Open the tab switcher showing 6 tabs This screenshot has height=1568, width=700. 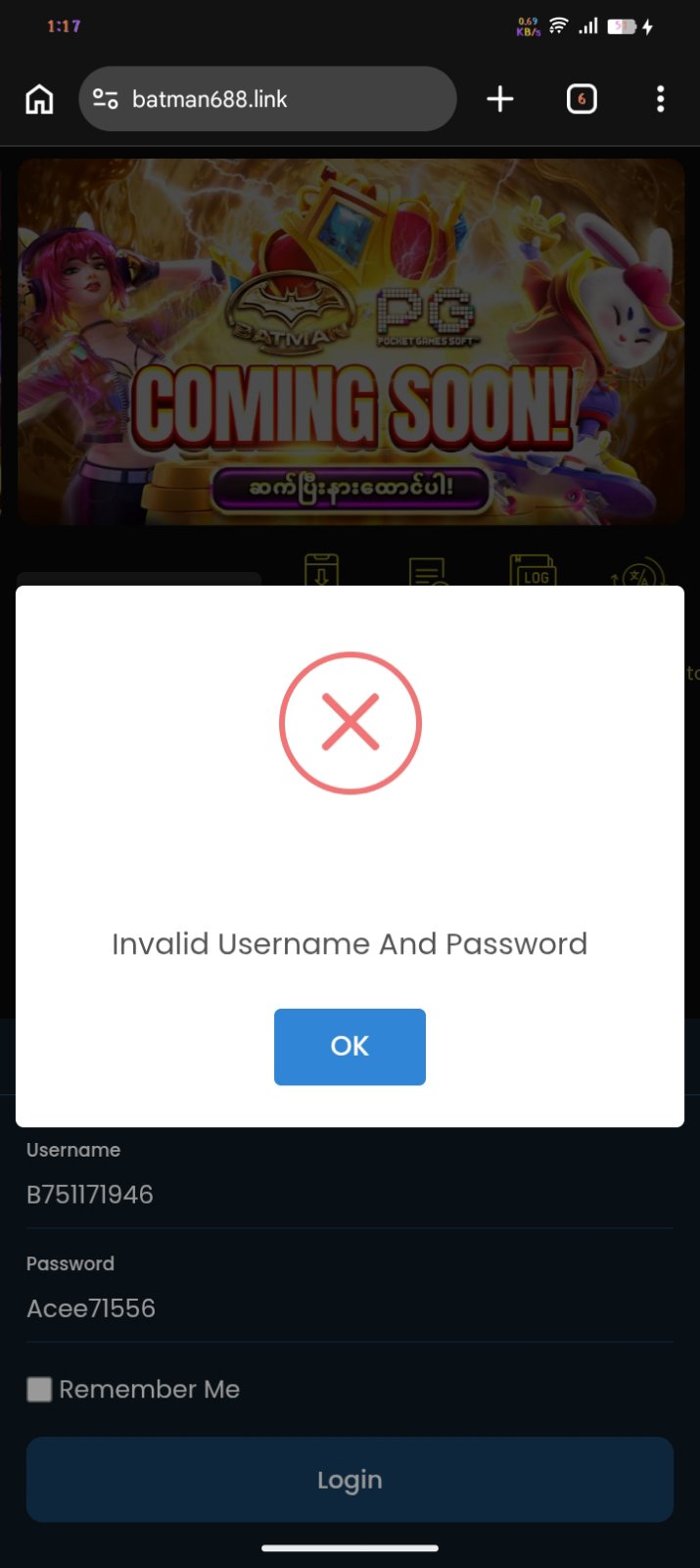click(x=582, y=99)
